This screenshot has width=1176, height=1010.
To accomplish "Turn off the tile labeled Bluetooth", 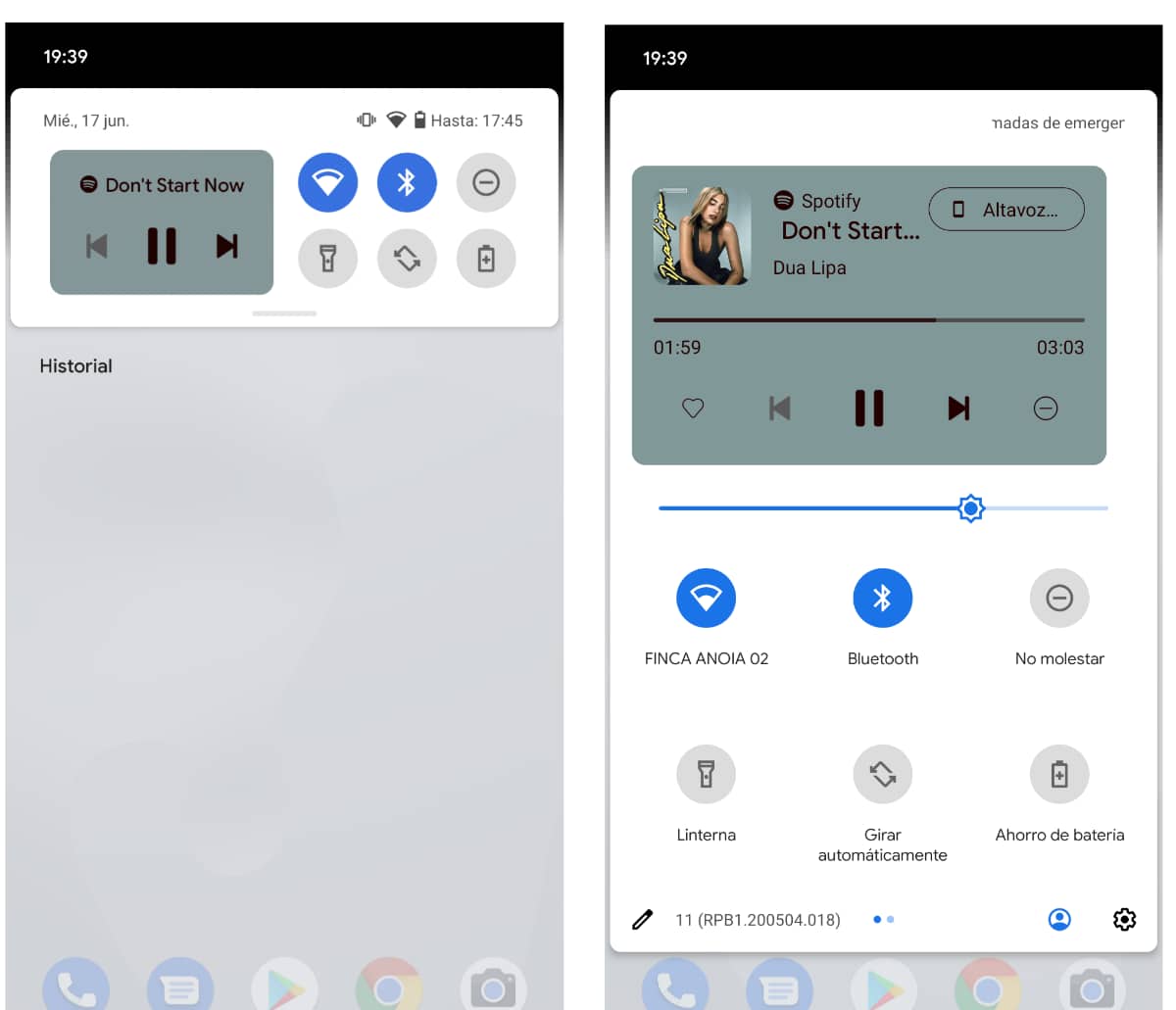I will click(882, 598).
